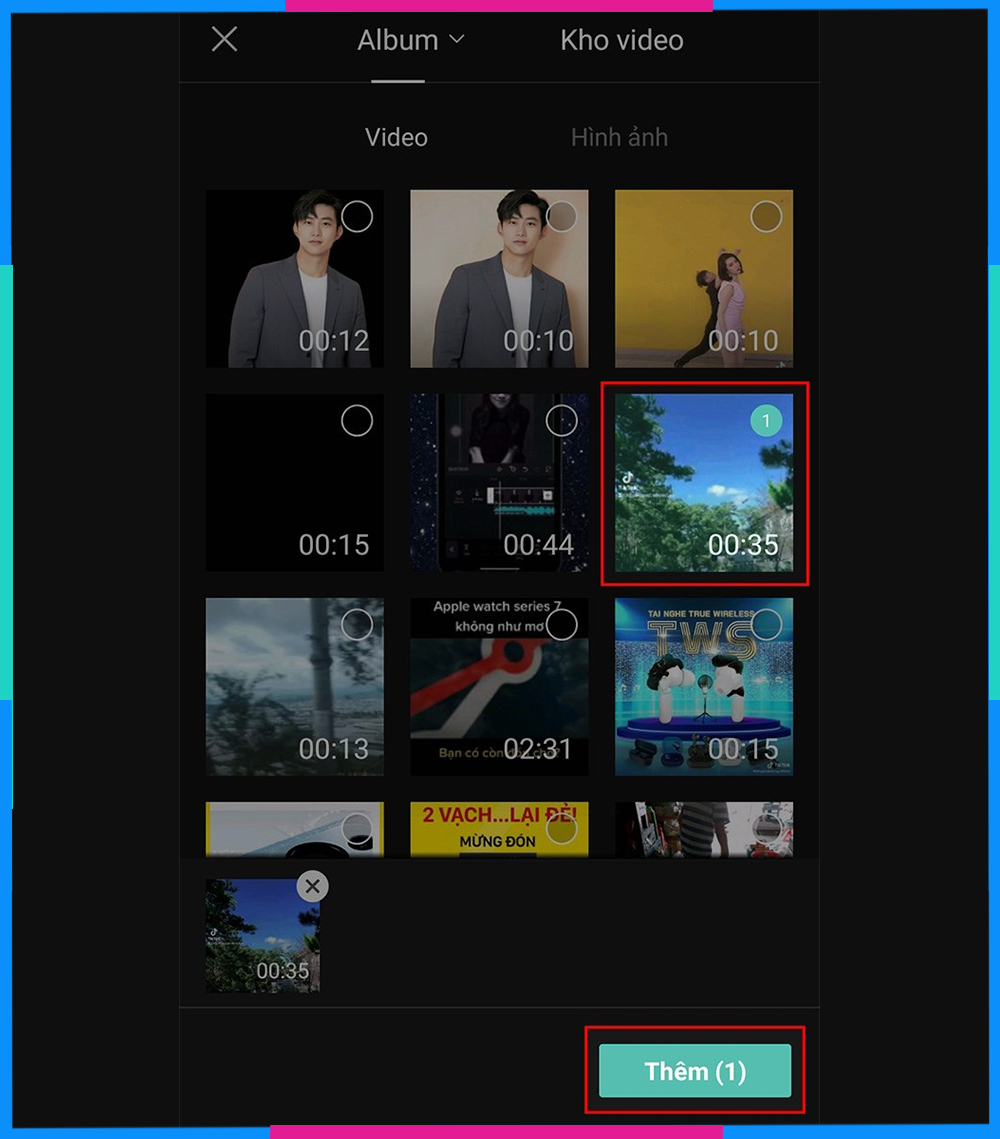1000x1139 pixels.
Task: Switch to Hình ảnh tab
Action: [619, 138]
